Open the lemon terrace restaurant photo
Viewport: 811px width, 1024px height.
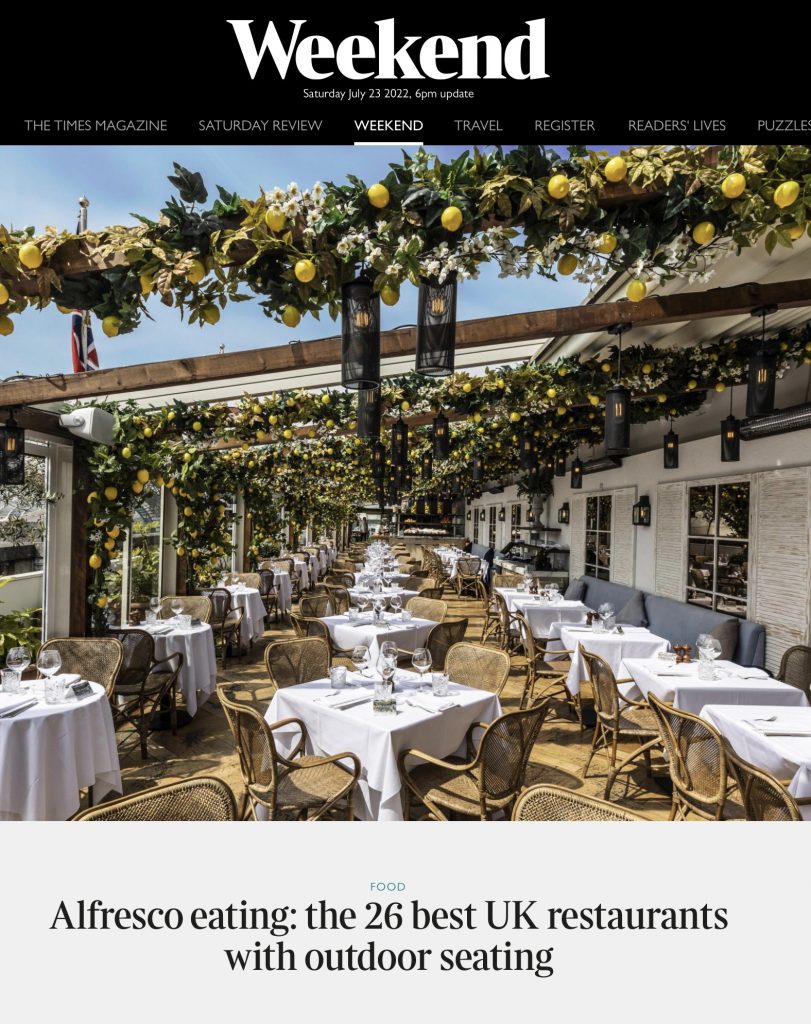405,482
